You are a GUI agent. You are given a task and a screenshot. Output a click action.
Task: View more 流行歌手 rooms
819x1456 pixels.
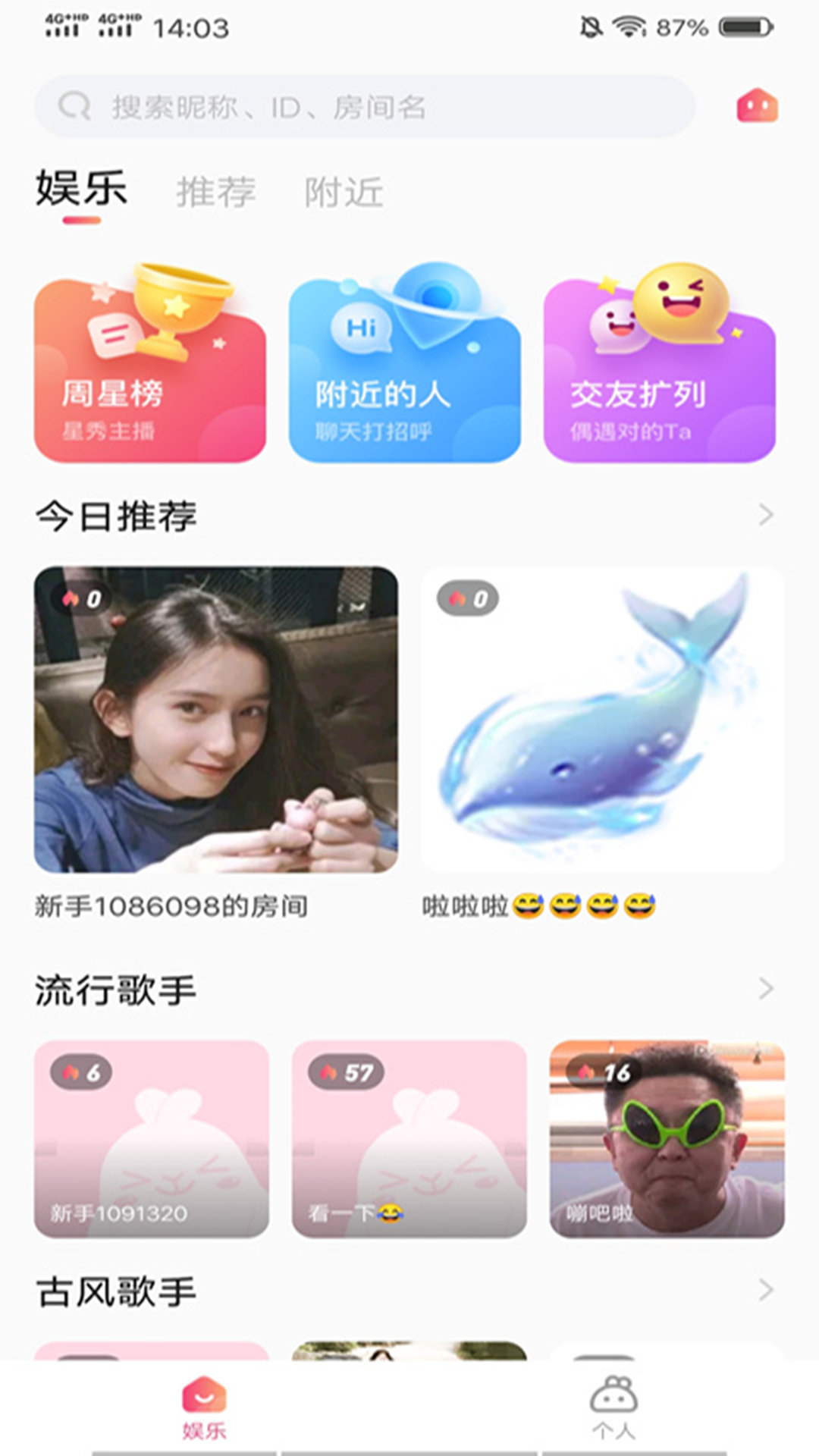765,989
